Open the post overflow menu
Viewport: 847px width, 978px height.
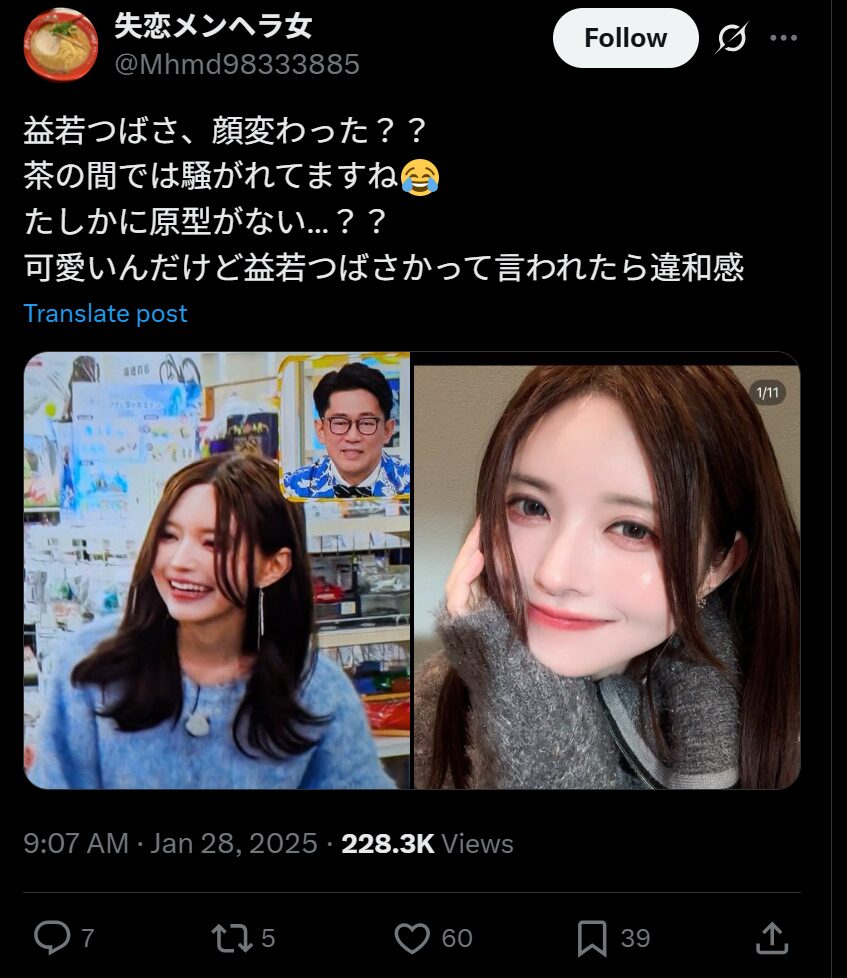point(783,39)
